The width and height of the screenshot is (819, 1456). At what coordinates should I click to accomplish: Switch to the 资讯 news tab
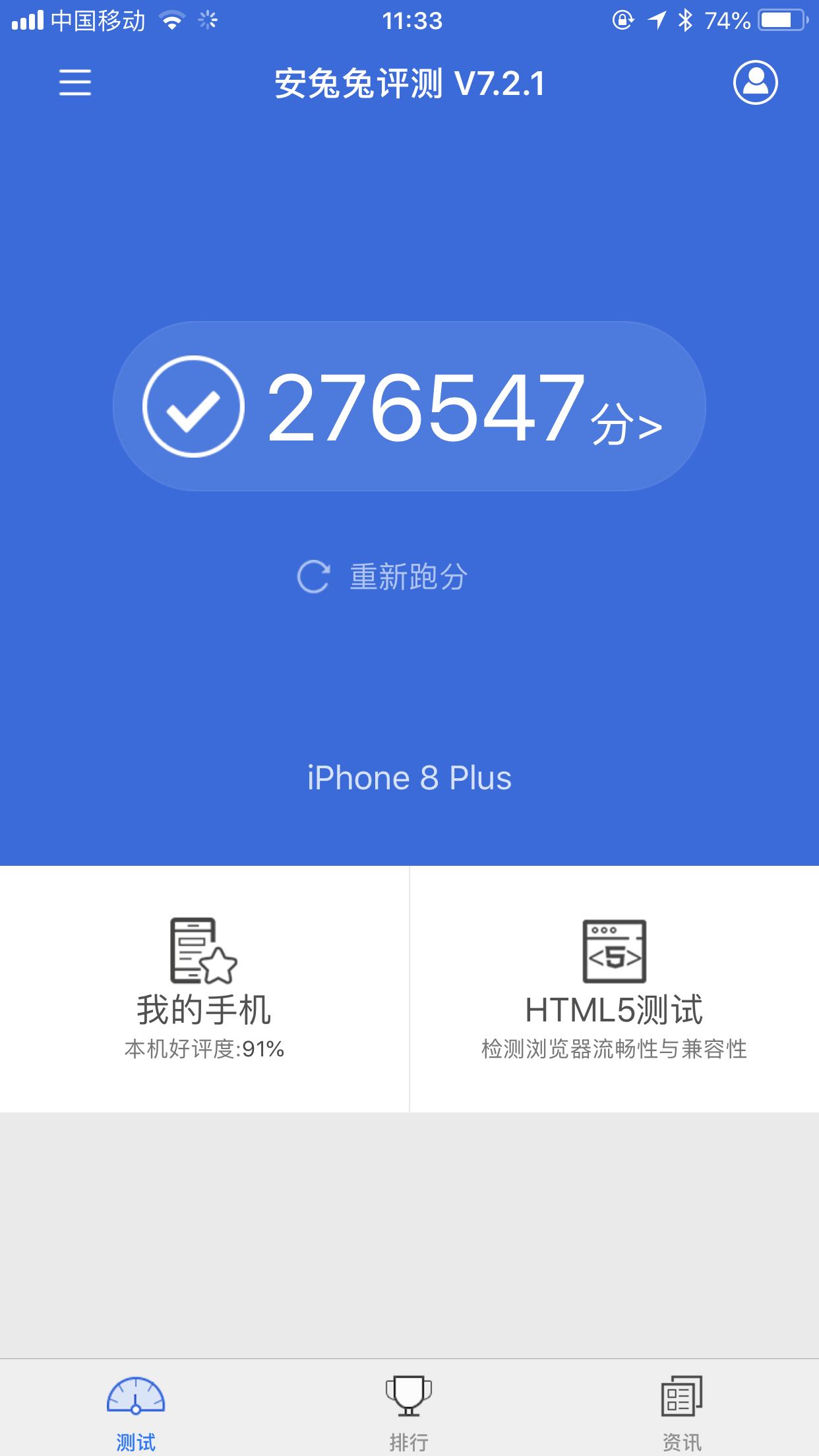(682, 1407)
